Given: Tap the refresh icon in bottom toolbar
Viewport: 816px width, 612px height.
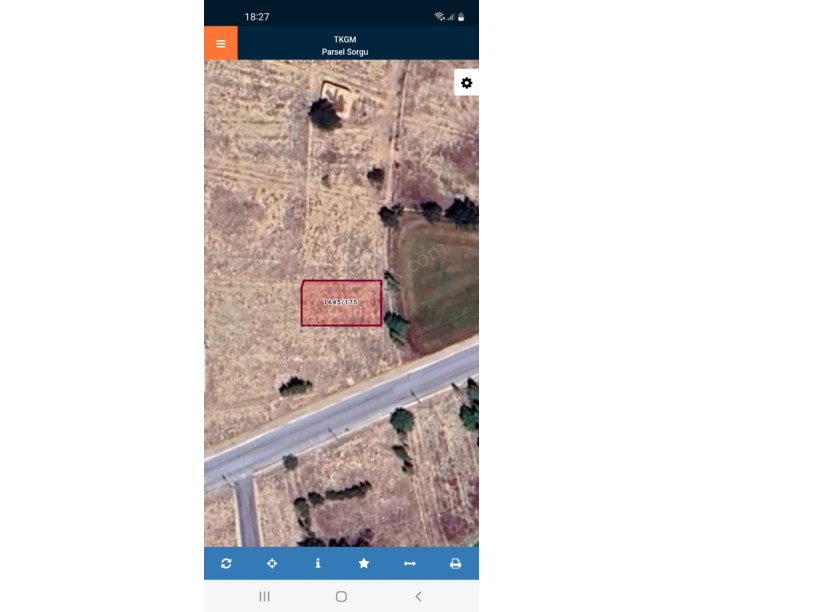Looking at the screenshot, I should pyautogui.click(x=226, y=564).
